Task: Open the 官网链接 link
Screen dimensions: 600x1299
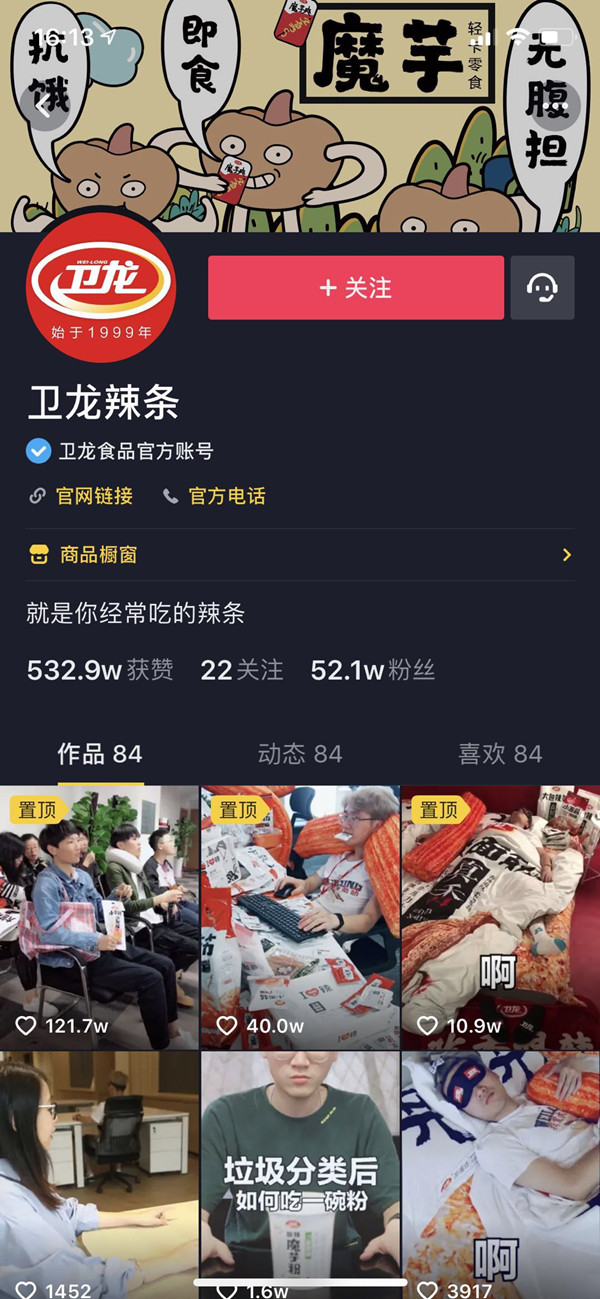Action: point(82,496)
